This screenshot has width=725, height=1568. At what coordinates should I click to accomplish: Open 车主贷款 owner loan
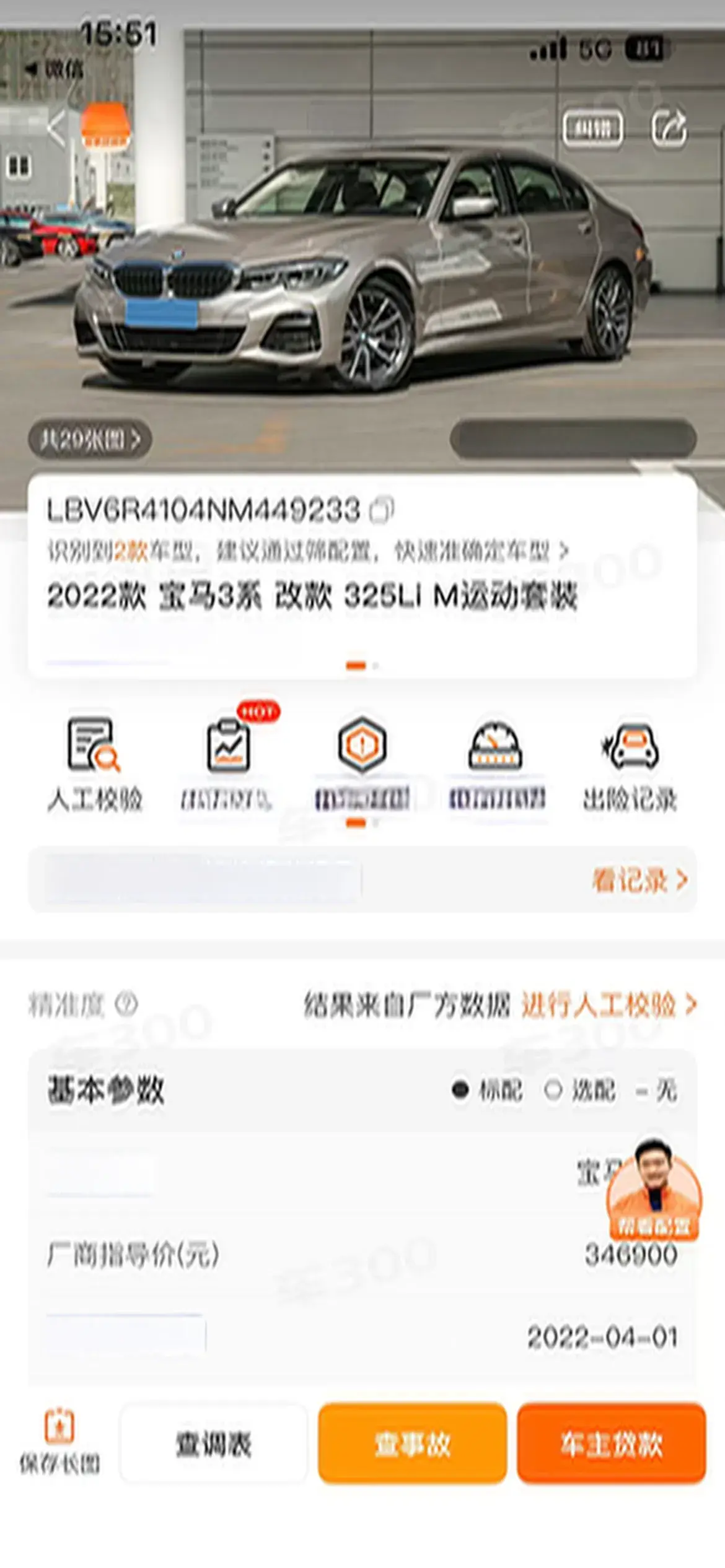pyautogui.click(x=611, y=1443)
